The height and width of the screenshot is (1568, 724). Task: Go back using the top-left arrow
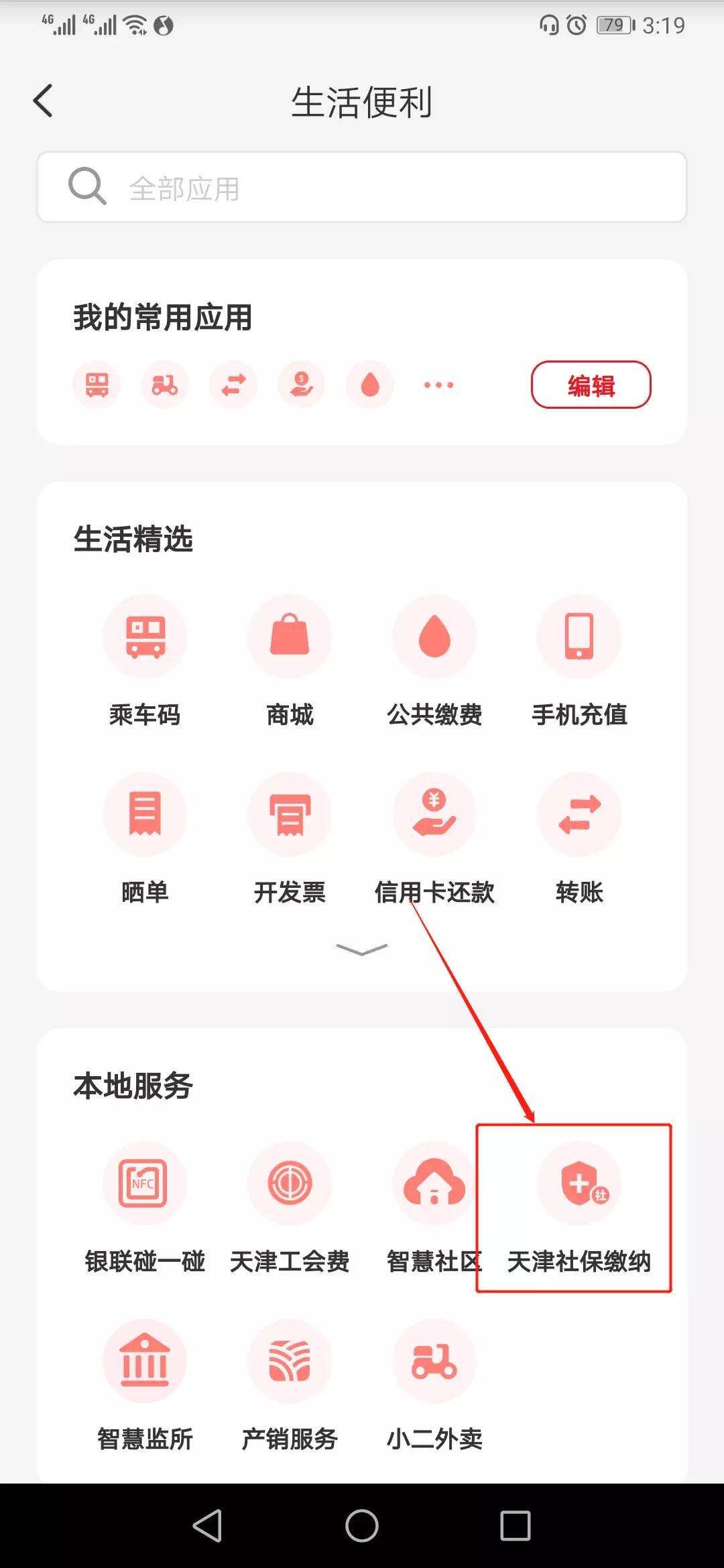[43, 101]
